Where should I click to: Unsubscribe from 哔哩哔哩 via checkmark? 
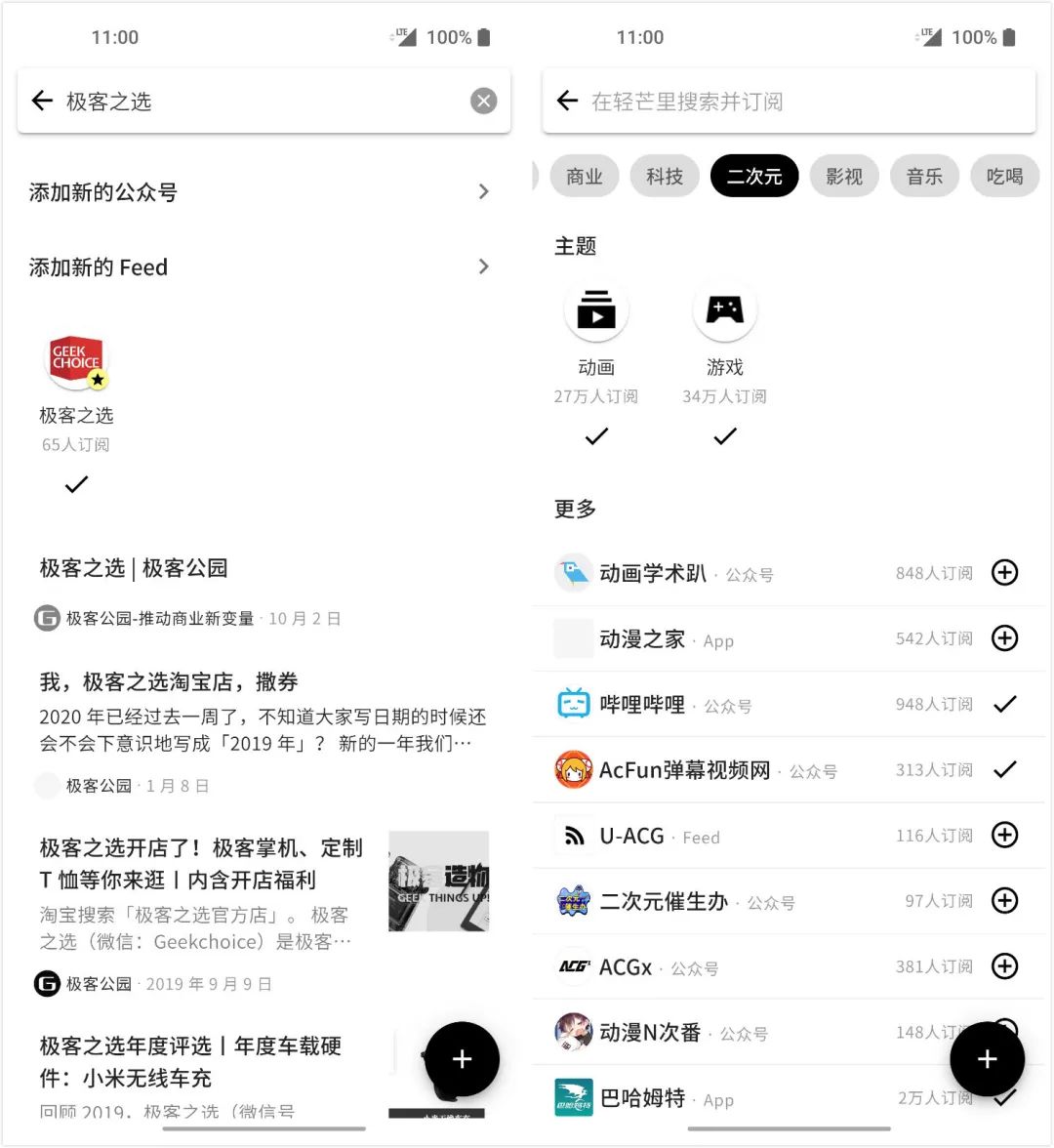pyautogui.click(x=1004, y=704)
